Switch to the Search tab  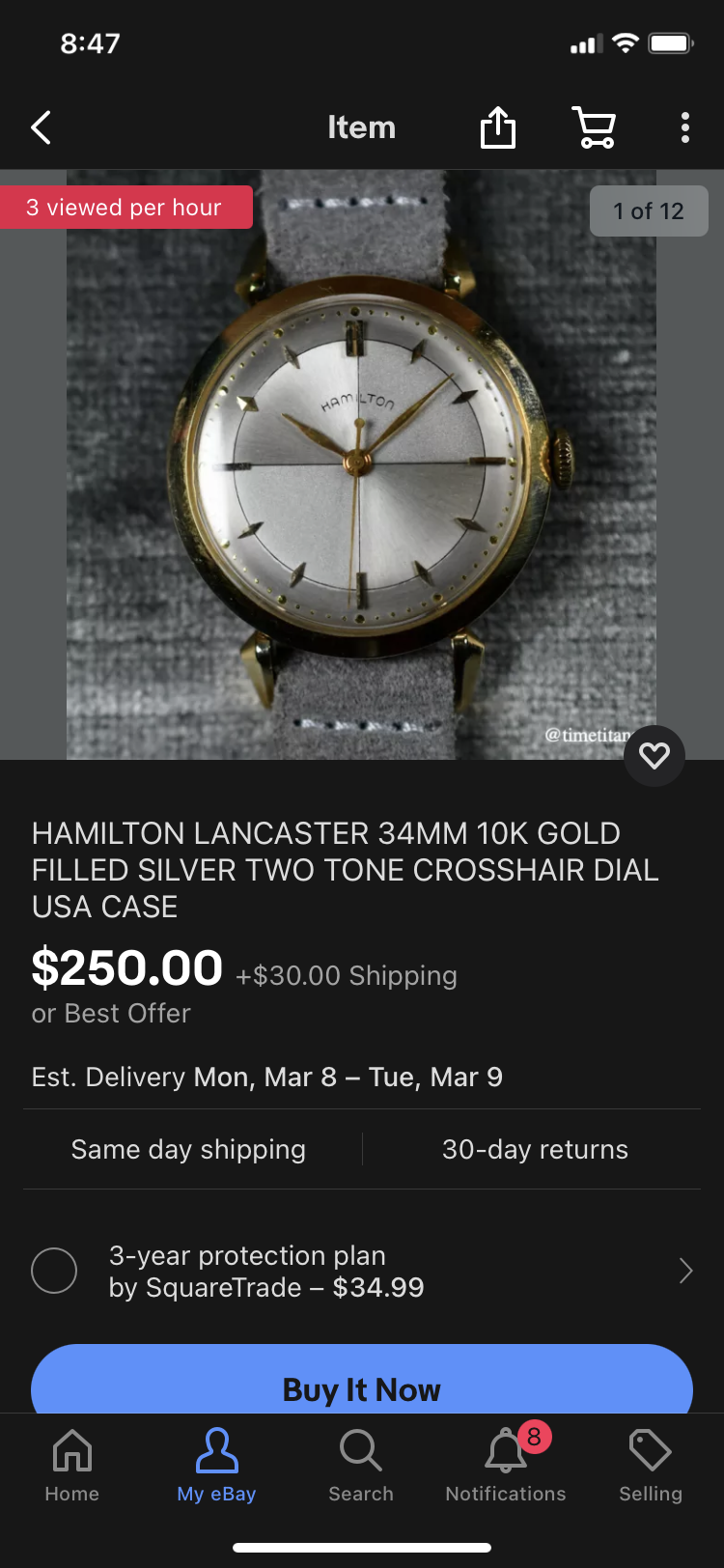point(361,1466)
